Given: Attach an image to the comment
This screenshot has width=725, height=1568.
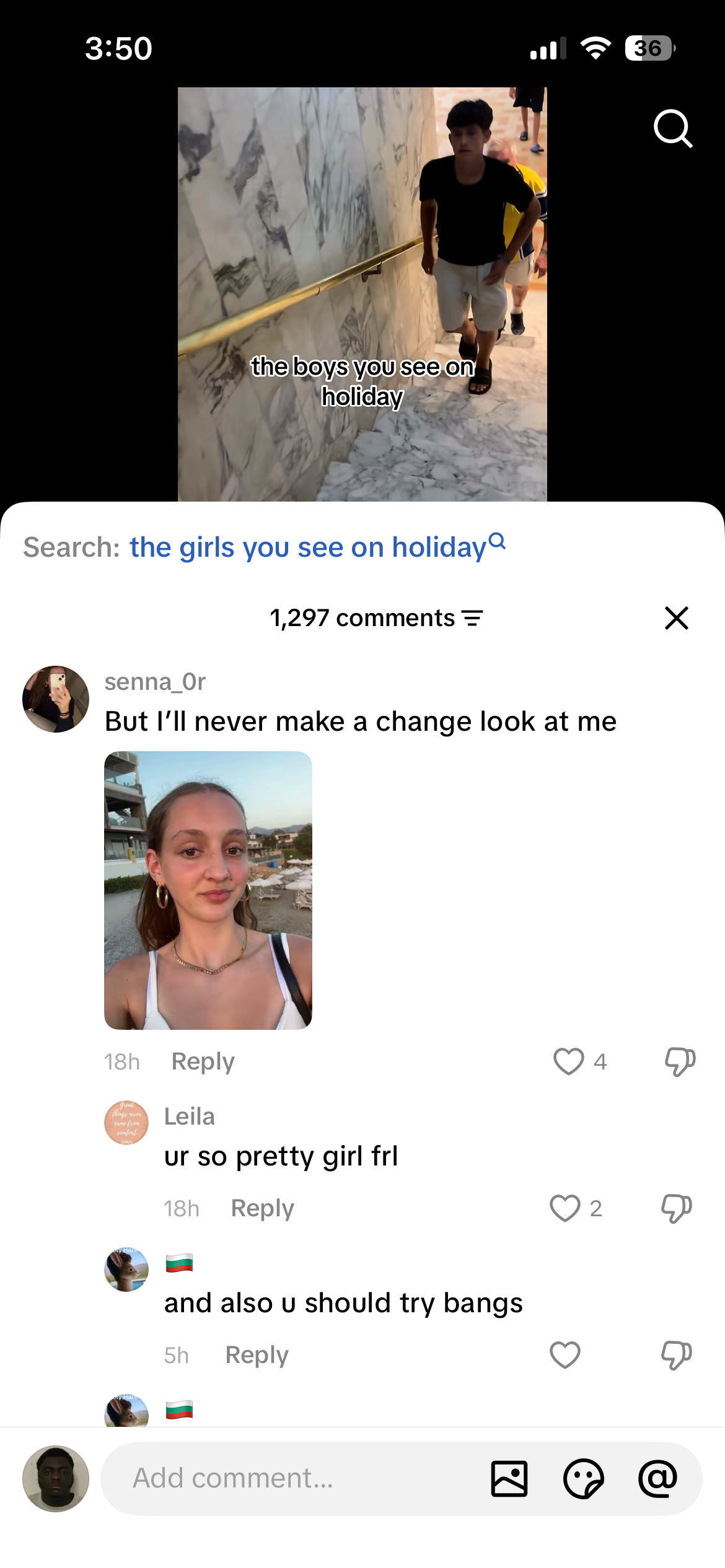Looking at the screenshot, I should tap(509, 1478).
